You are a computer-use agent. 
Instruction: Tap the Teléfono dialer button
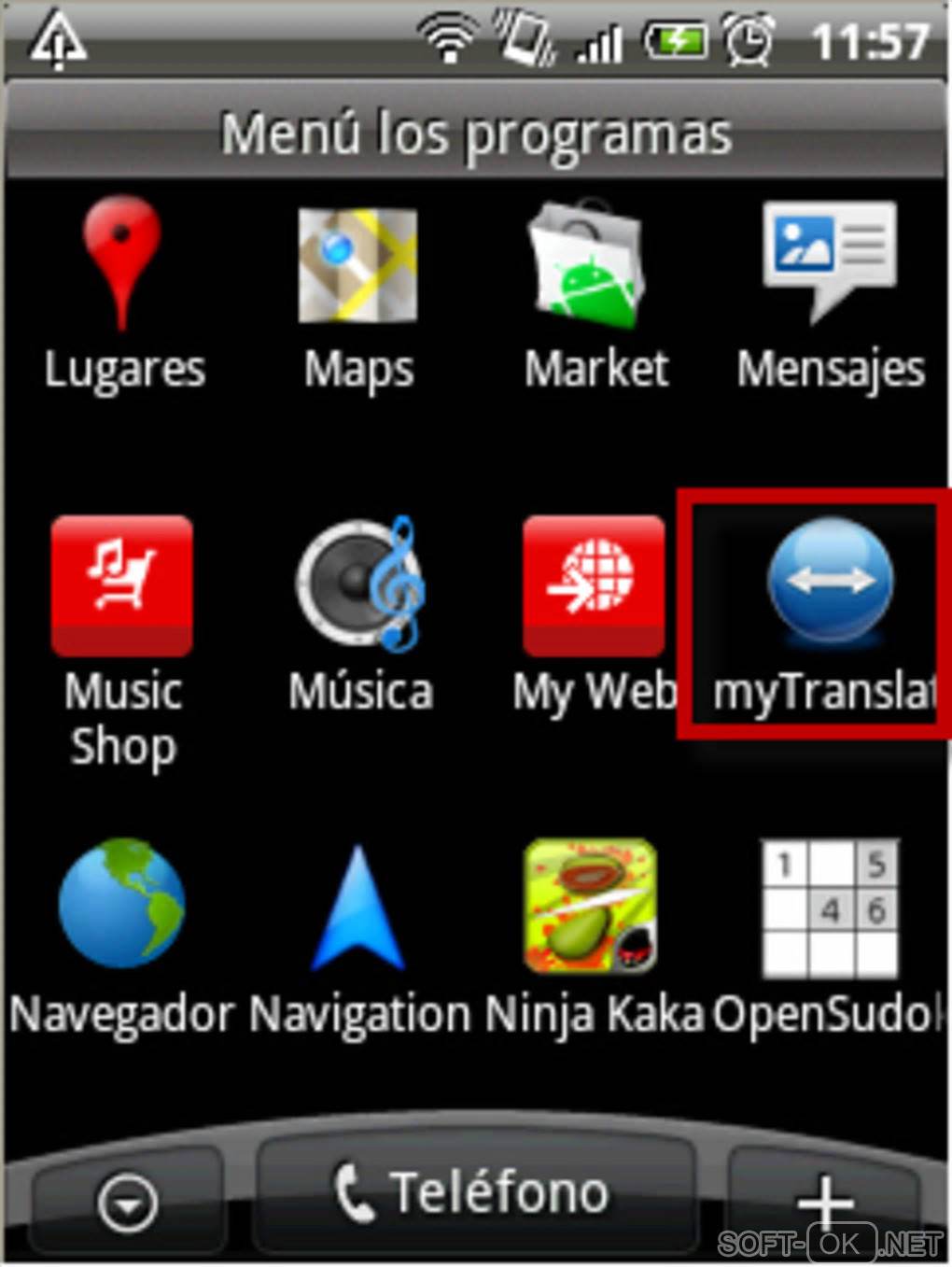(474, 1195)
